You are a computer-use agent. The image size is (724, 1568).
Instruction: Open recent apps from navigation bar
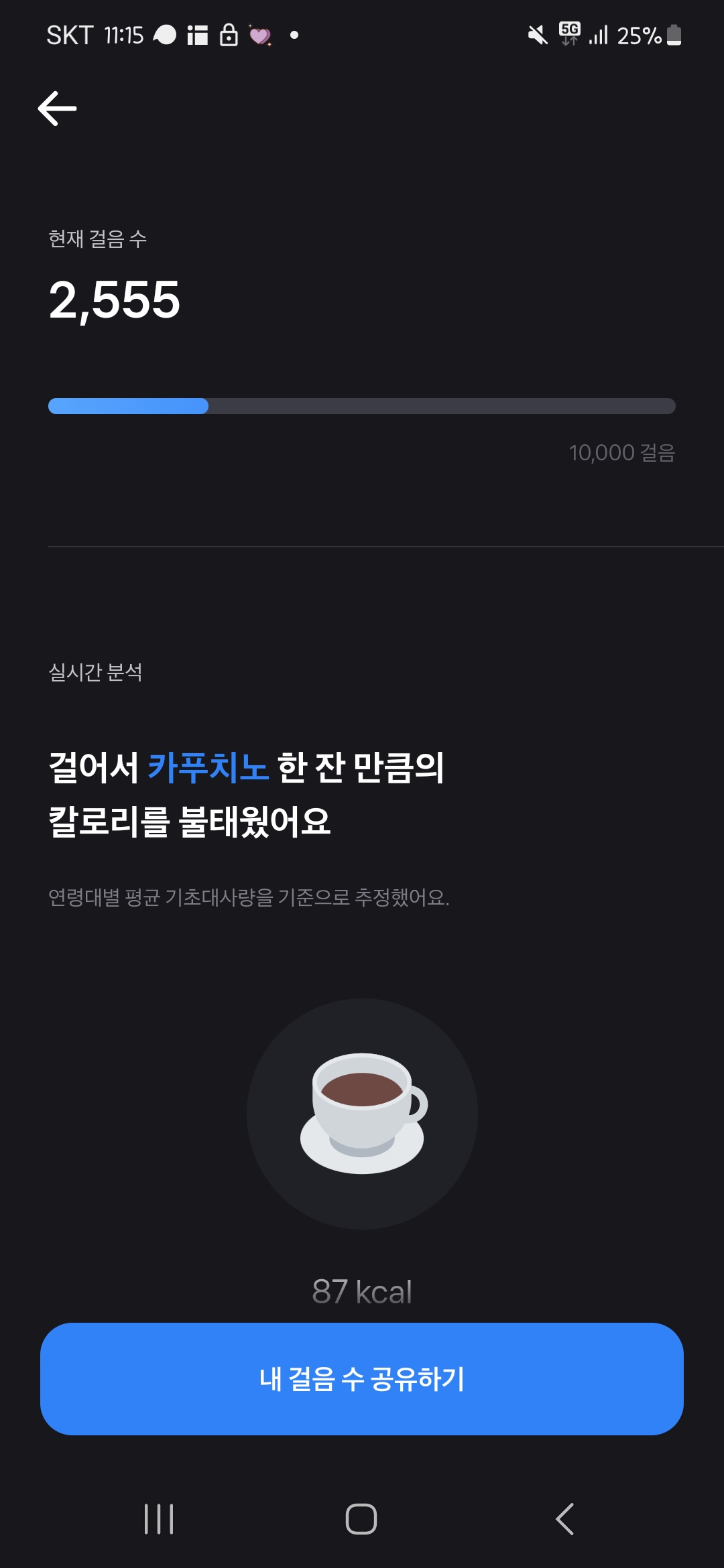[x=159, y=1518]
